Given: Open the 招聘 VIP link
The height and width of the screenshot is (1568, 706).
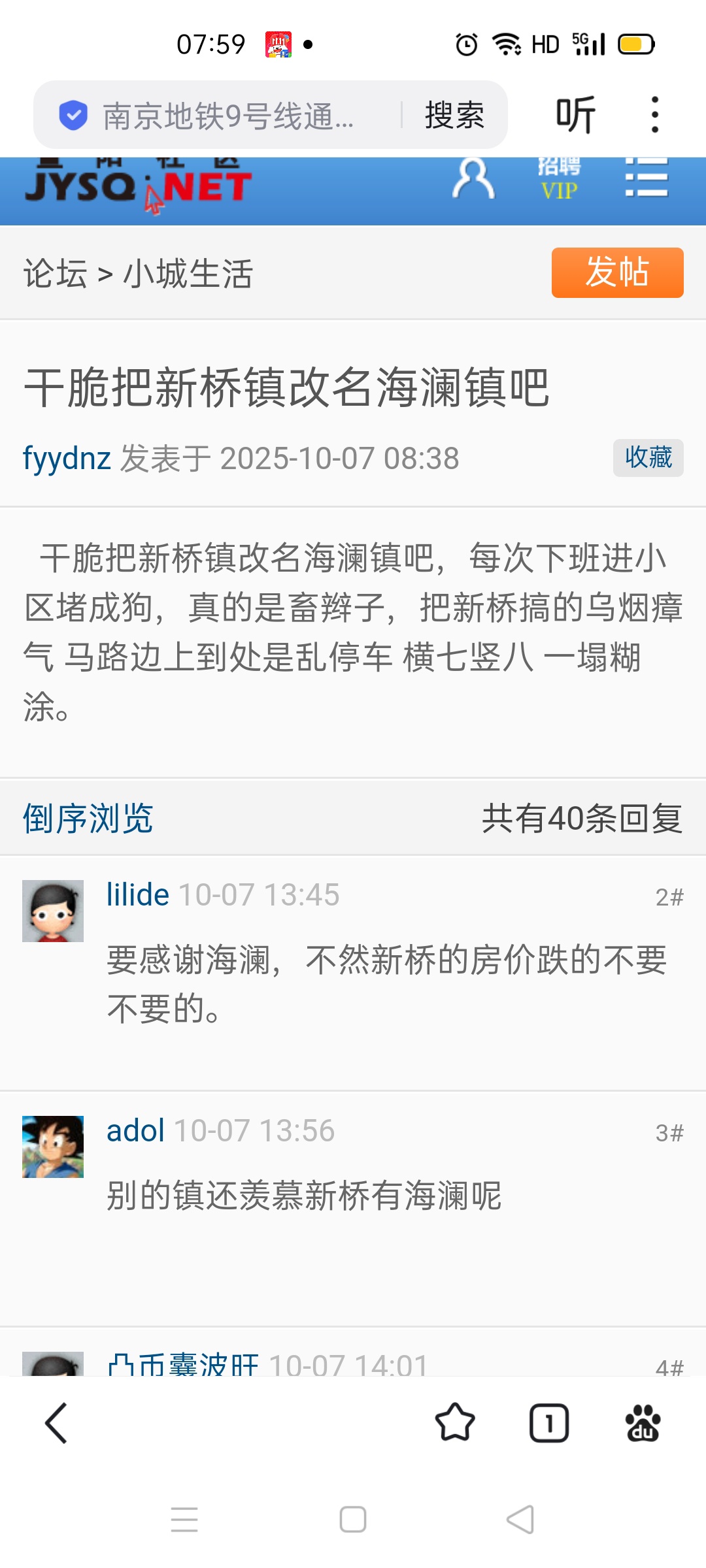Looking at the screenshot, I should [559, 179].
